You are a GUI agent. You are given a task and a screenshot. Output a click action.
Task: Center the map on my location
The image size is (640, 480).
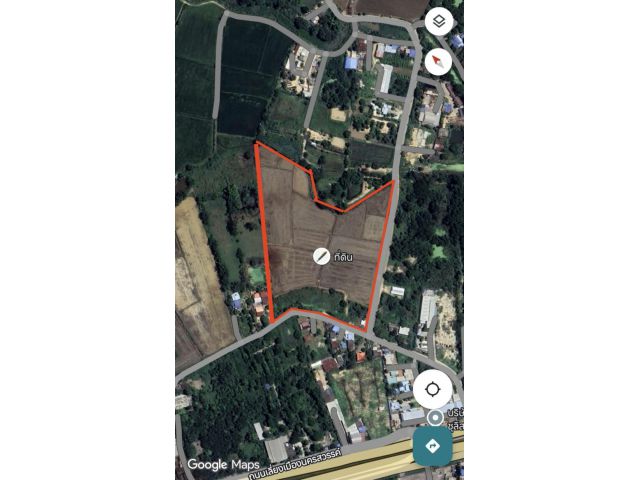(x=432, y=389)
